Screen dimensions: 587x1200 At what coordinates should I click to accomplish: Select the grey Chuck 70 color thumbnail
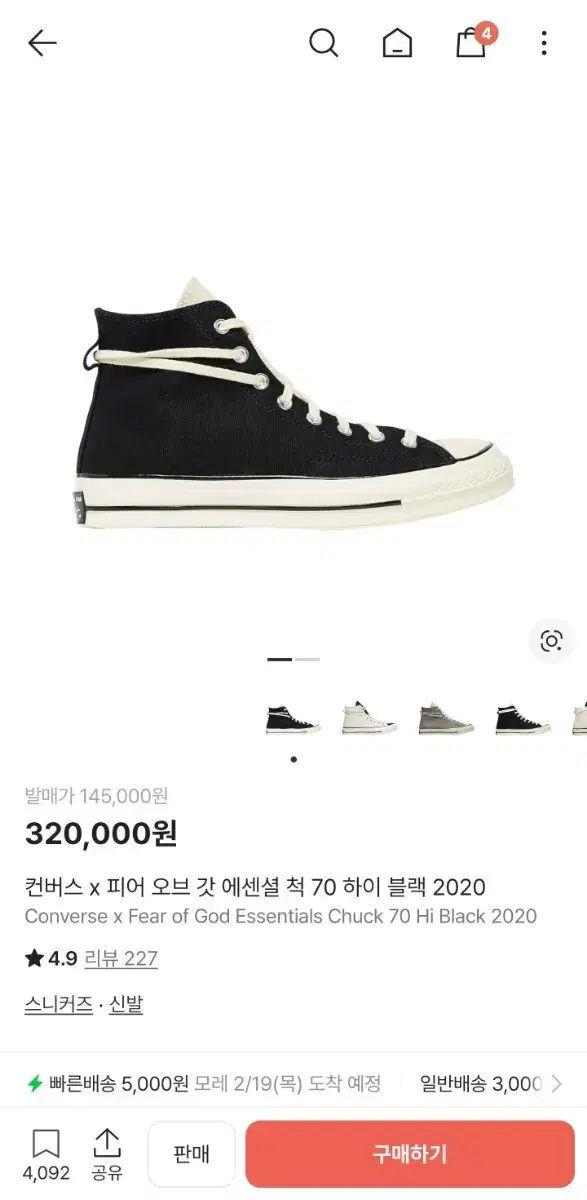coord(446,718)
